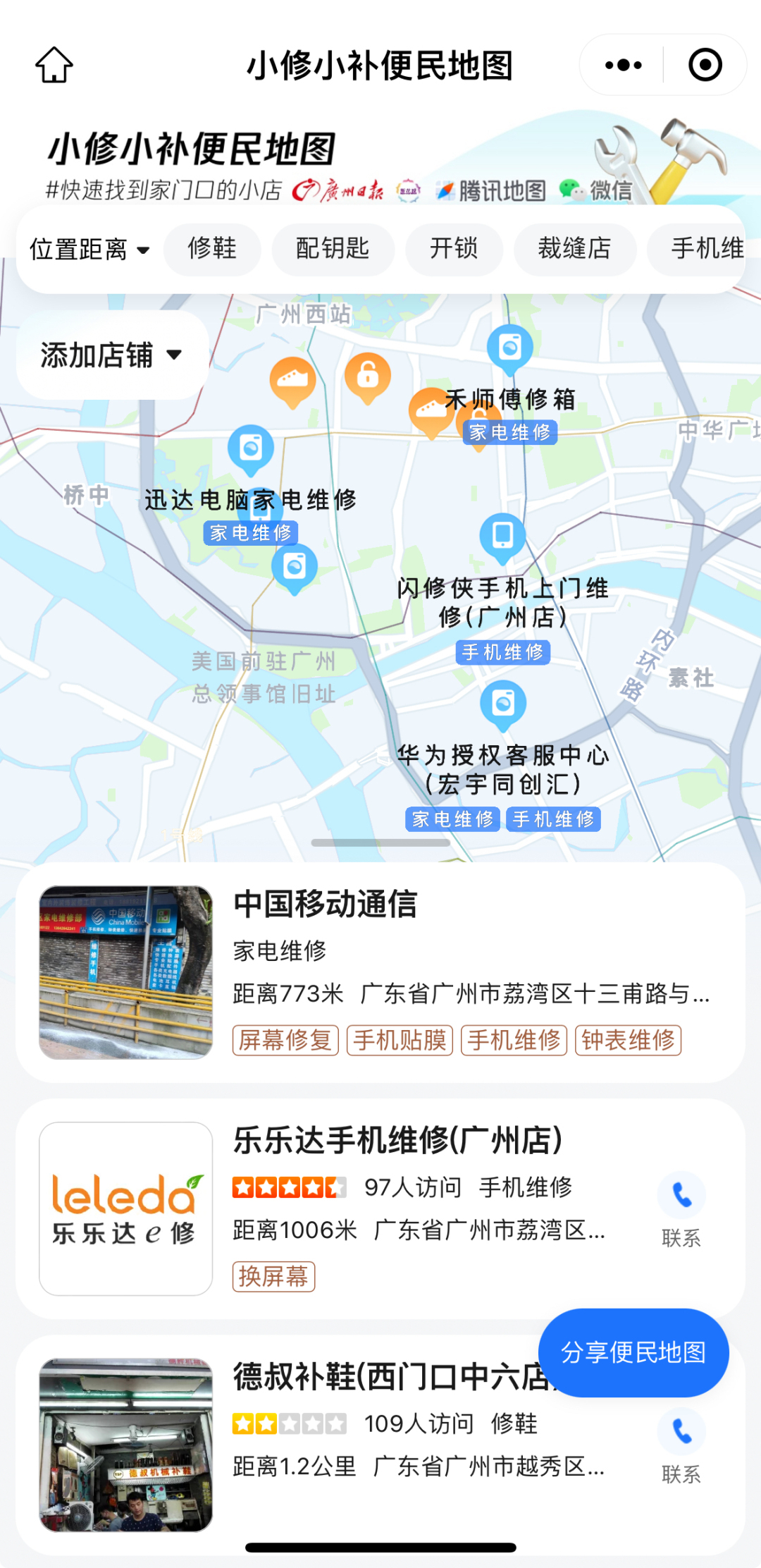Tap the 闪修侠手机上门维修 map pin
Screen dimensions: 761x1568
pos(502,537)
